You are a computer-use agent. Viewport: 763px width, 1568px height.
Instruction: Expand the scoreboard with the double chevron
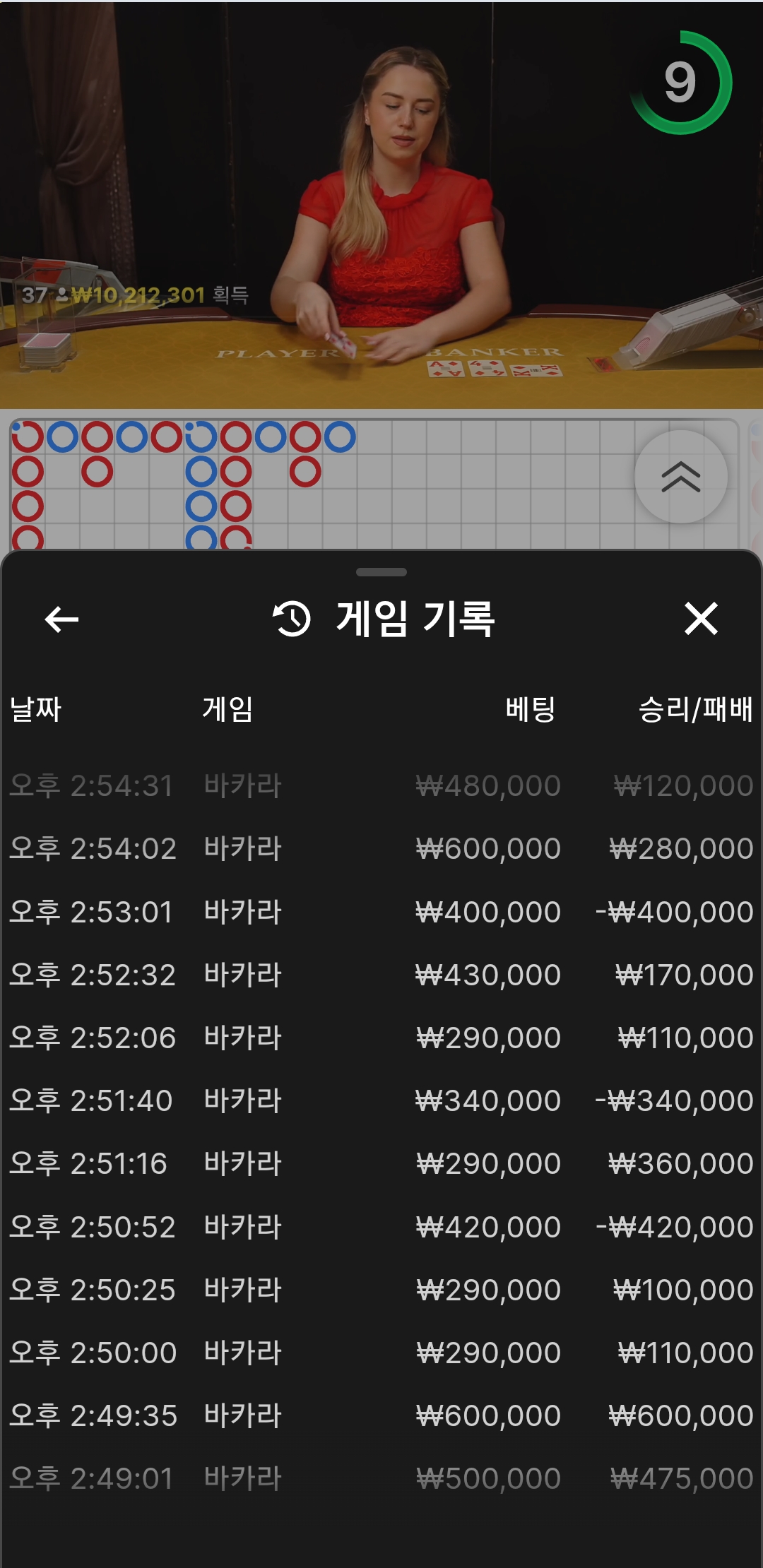click(x=680, y=477)
